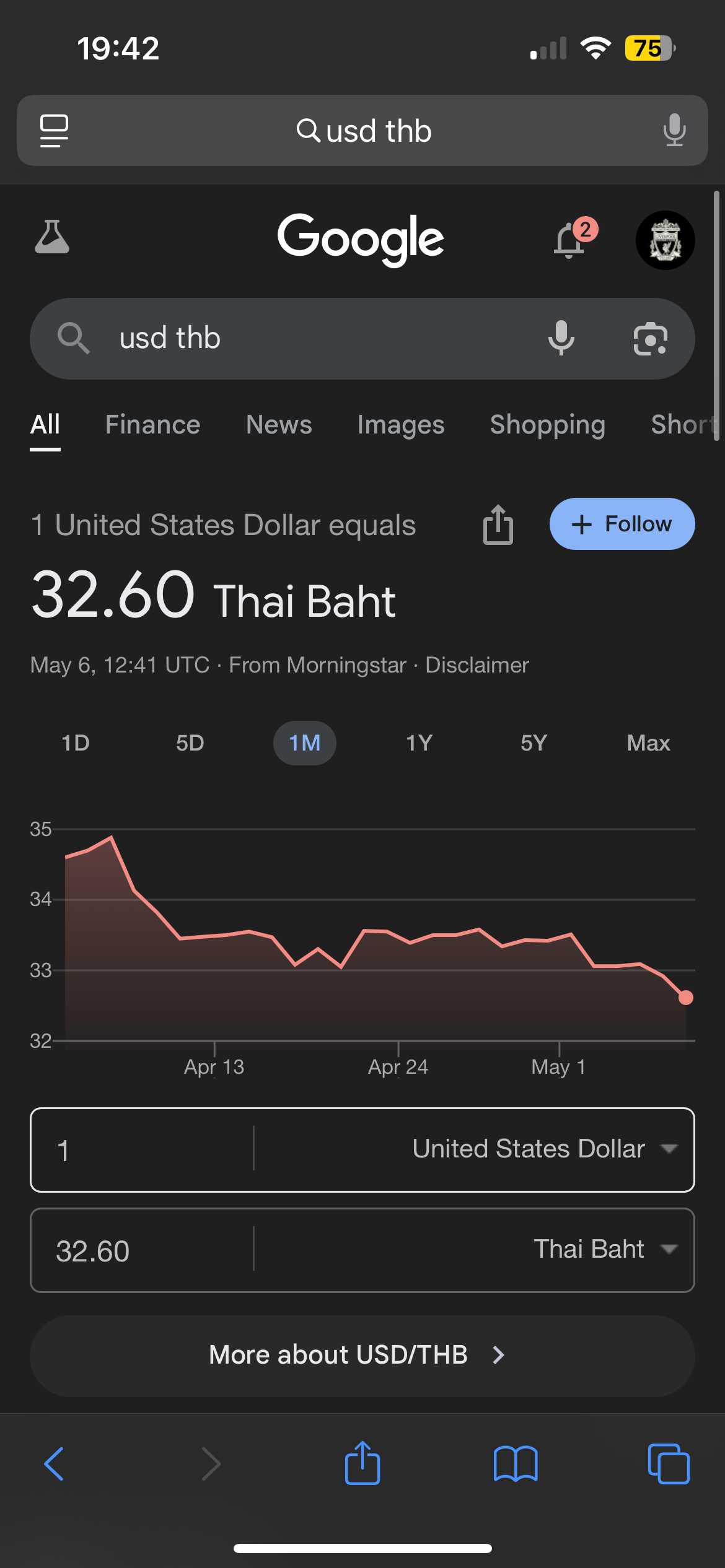The width and height of the screenshot is (725, 1568).
Task: Open the Google account profile picture
Action: pyautogui.click(x=665, y=240)
